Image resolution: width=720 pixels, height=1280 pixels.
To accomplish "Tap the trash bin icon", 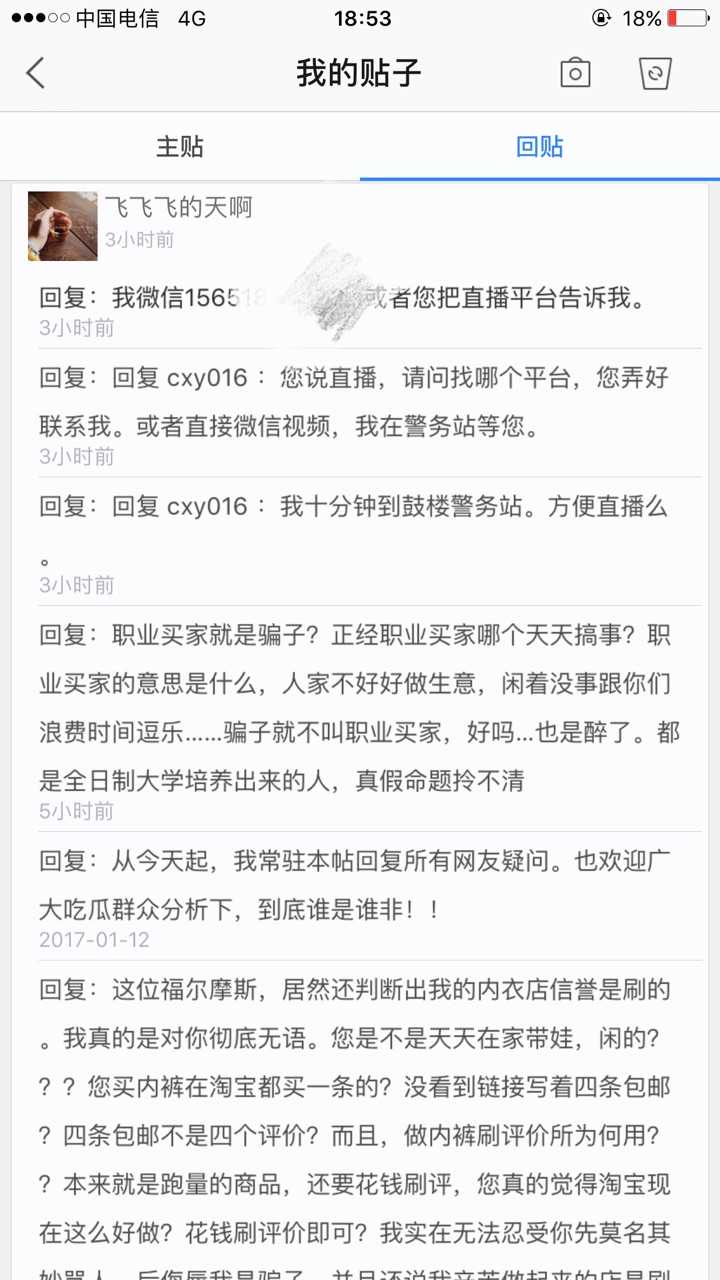I will click(x=655, y=73).
